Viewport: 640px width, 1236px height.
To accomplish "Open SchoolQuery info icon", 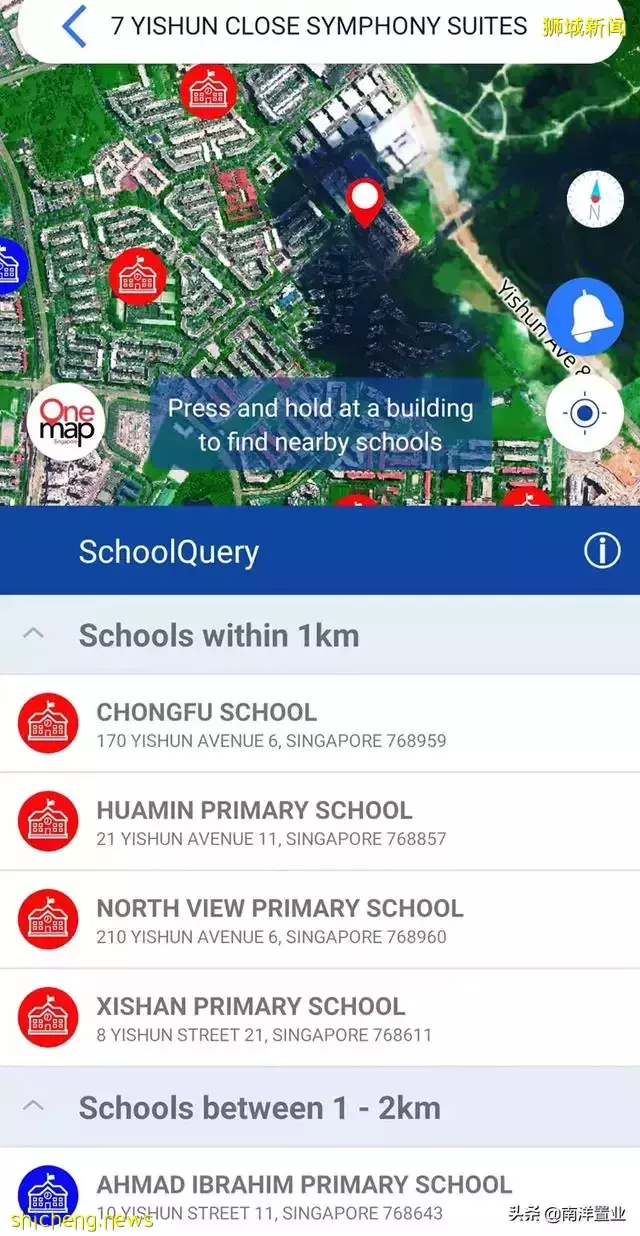I will click(602, 551).
